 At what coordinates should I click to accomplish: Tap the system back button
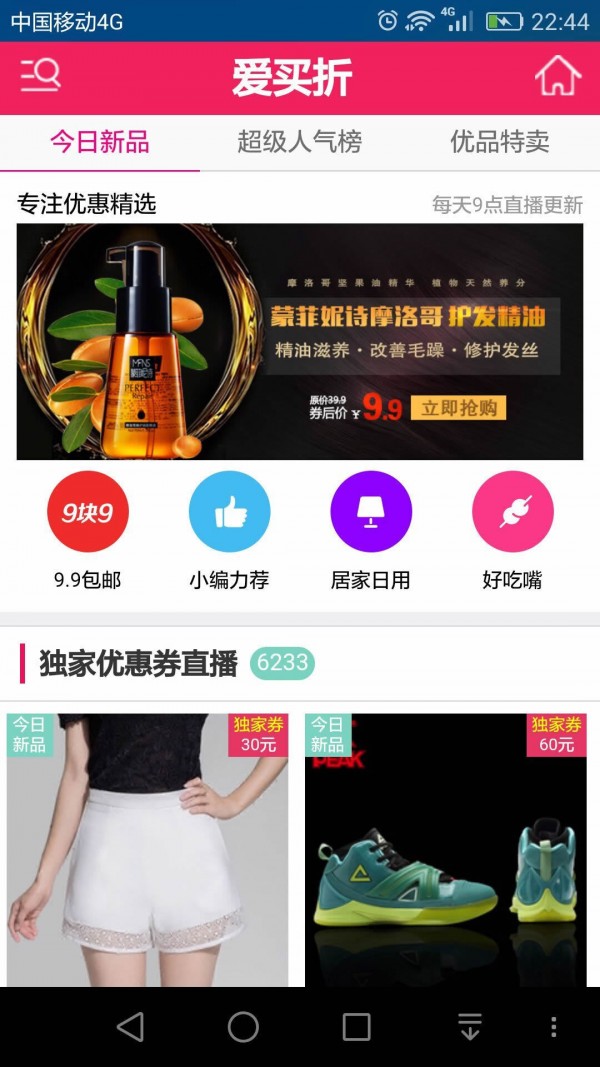pyautogui.click(x=130, y=1027)
